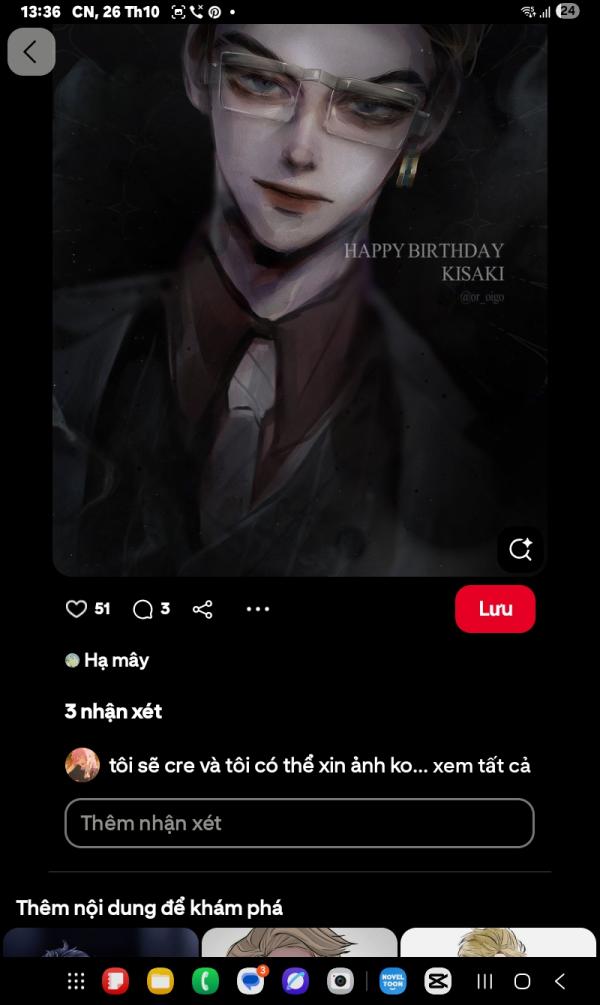This screenshot has height=1005, width=600.
Task: Open the app drawer grid icon
Action: 75,981
